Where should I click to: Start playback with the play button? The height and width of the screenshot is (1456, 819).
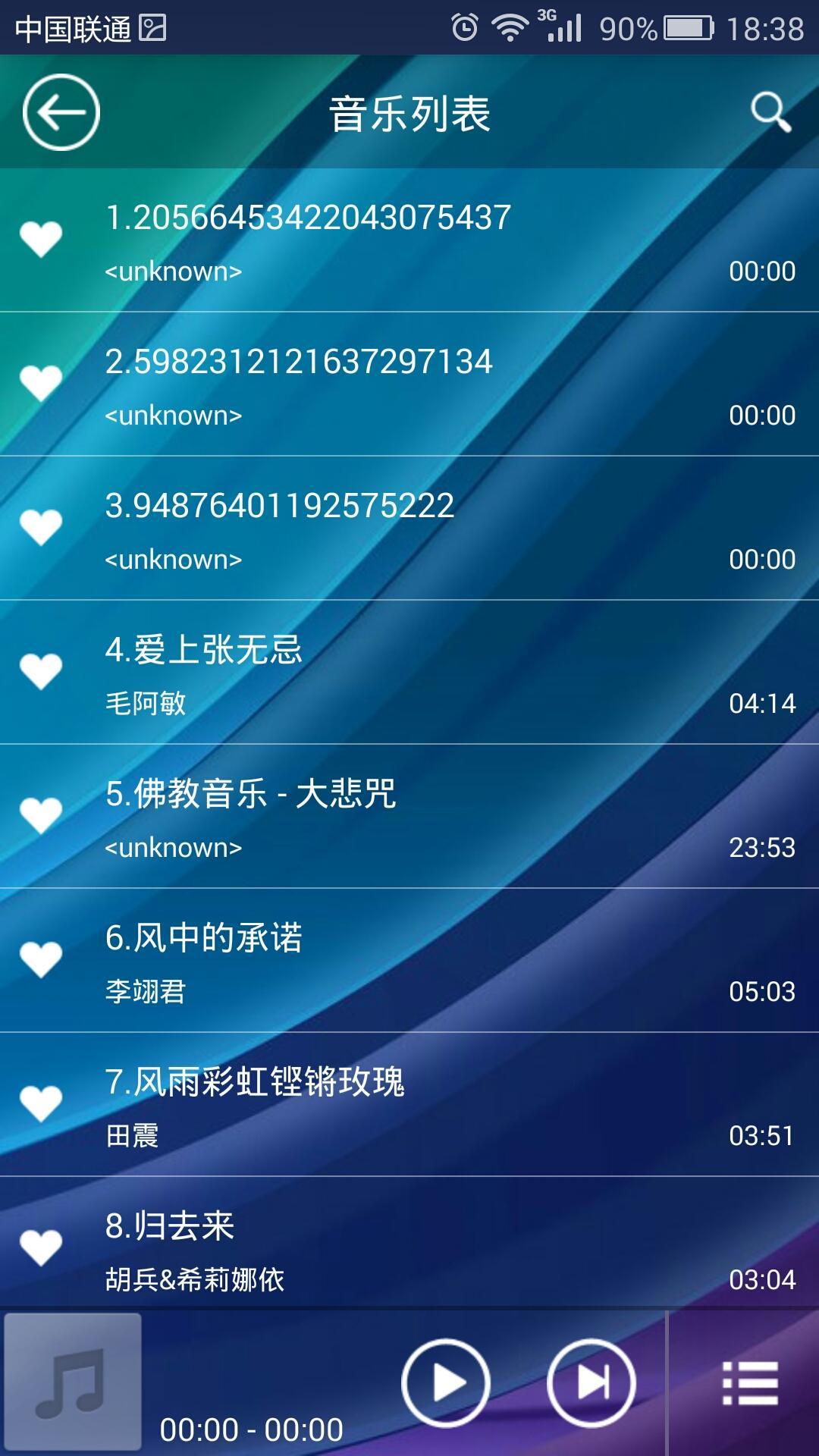[445, 1382]
